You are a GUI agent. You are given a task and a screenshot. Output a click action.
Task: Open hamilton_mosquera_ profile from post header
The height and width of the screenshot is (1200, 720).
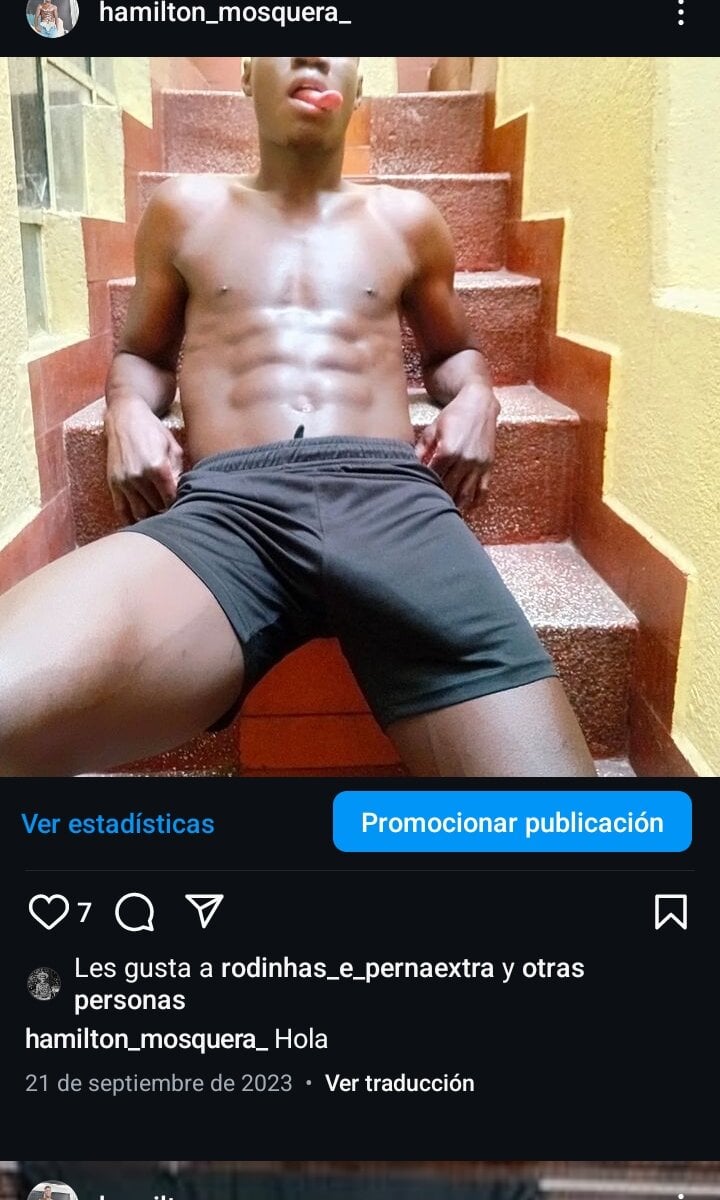point(225,13)
